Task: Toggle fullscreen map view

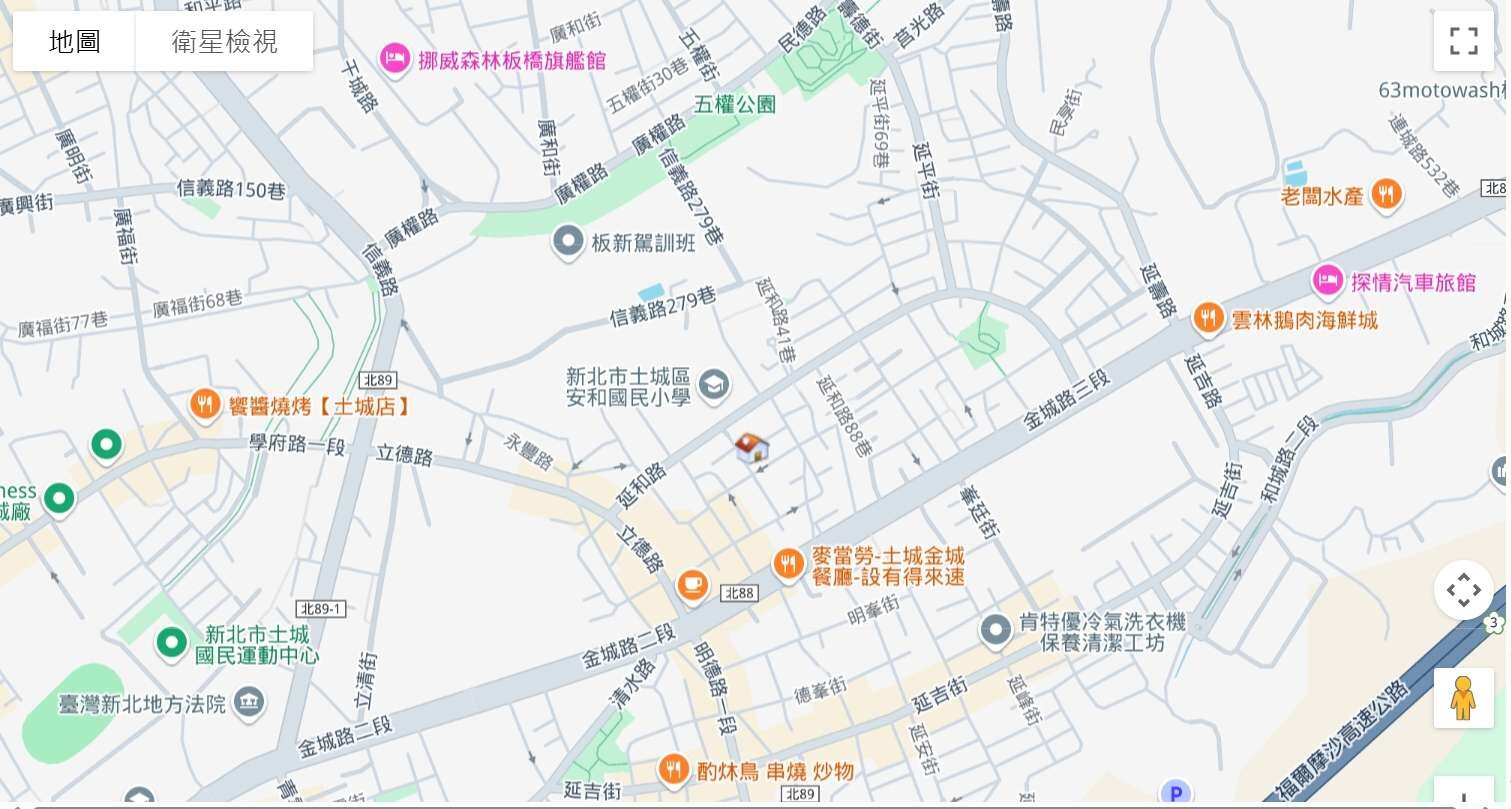Action: [x=1463, y=41]
